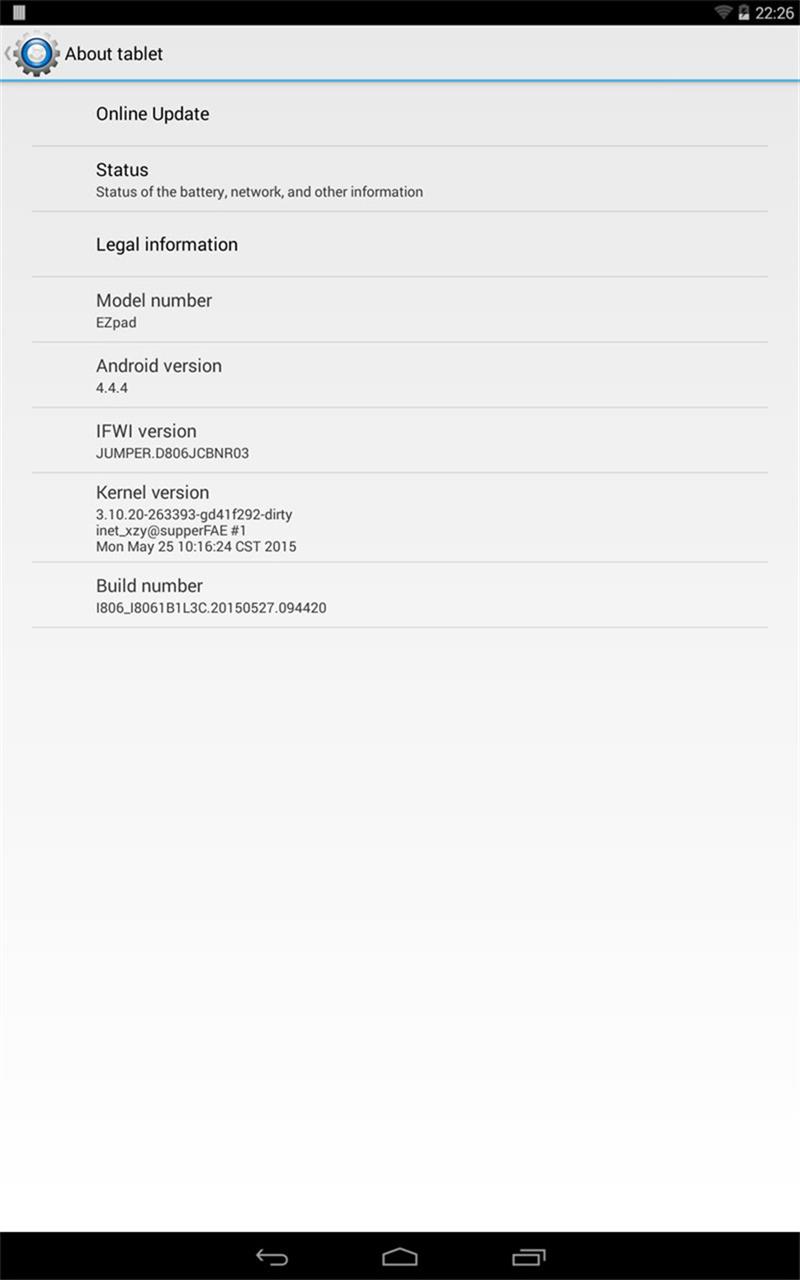Image resolution: width=800 pixels, height=1280 pixels.
Task: Tap the Android version row
Action: pyautogui.click(x=400, y=375)
